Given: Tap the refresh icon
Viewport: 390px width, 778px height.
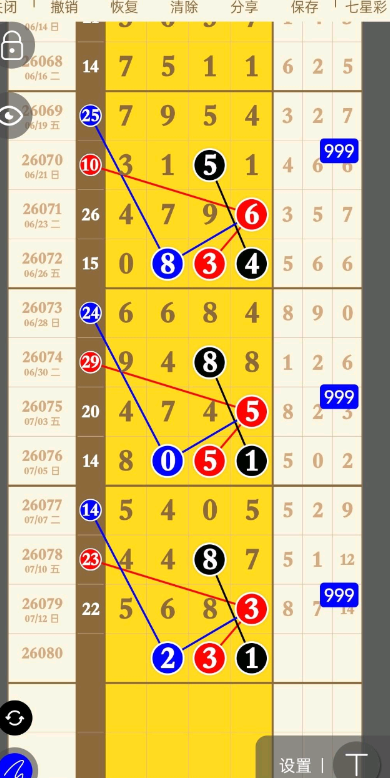Looking at the screenshot, I should pos(15,718).
